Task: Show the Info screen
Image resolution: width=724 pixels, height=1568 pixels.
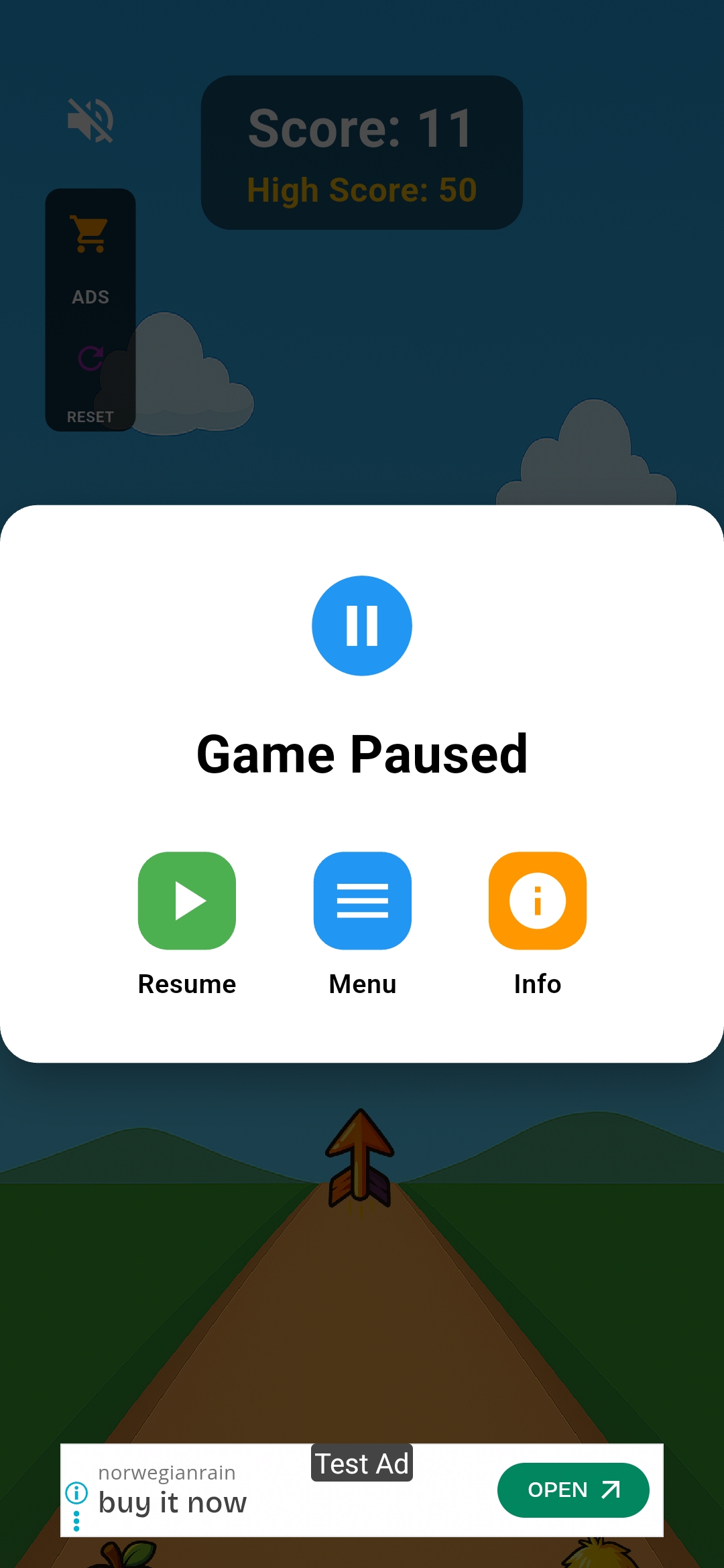Action: 537,901
